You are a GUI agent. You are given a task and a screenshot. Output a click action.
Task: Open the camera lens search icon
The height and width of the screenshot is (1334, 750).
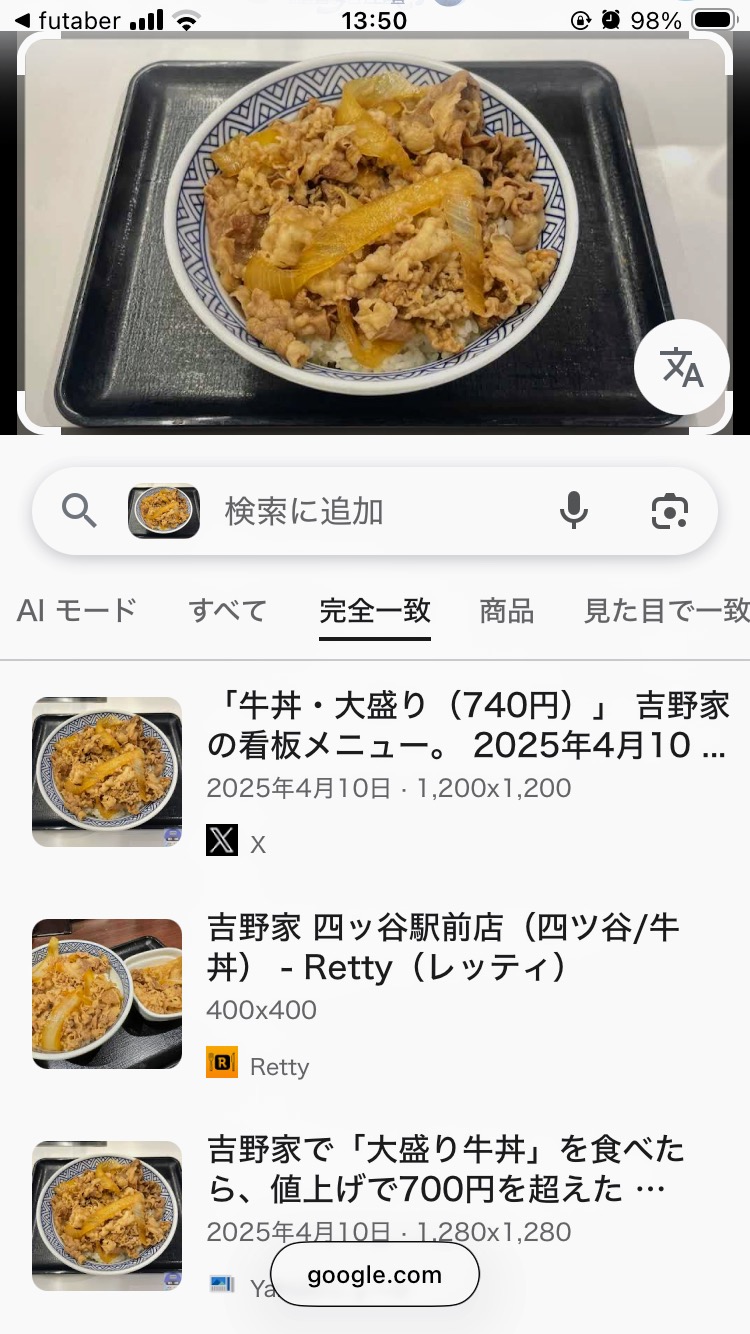click(x=669, y=512)
